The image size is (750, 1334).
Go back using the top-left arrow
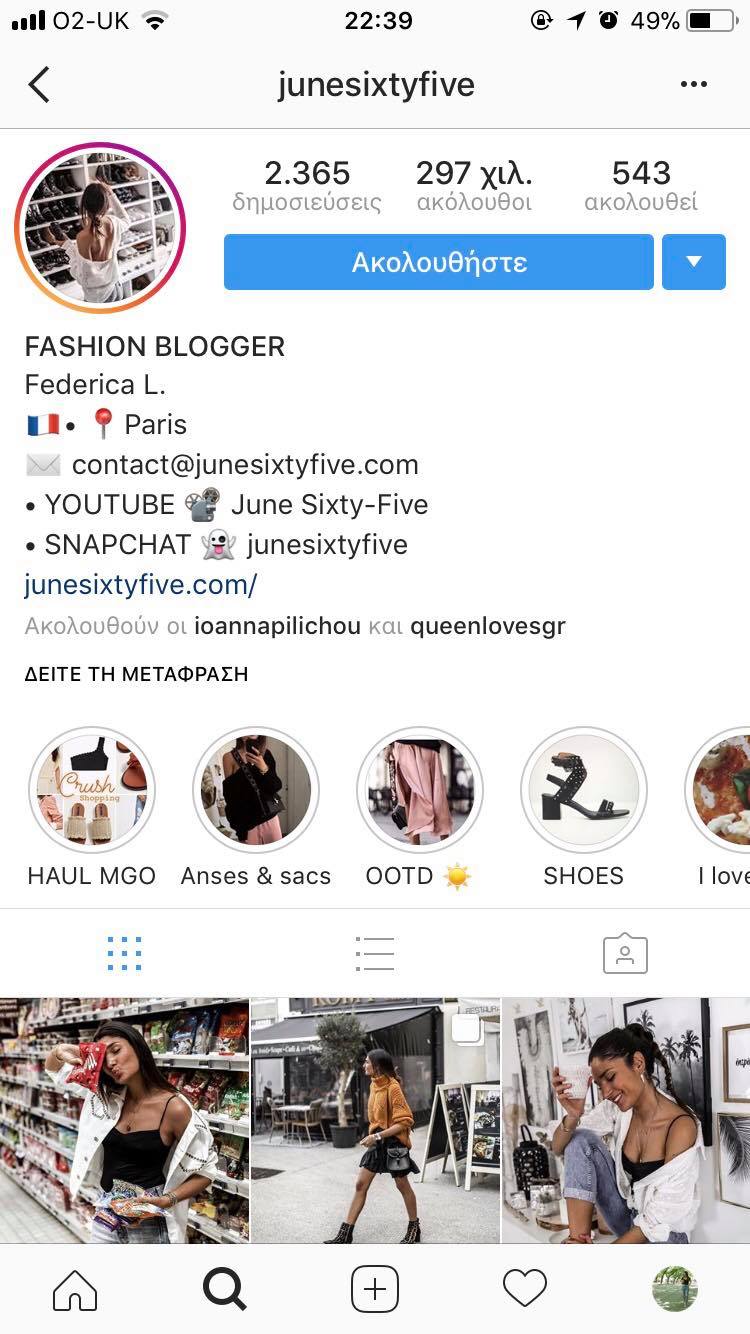pos(39,85)
